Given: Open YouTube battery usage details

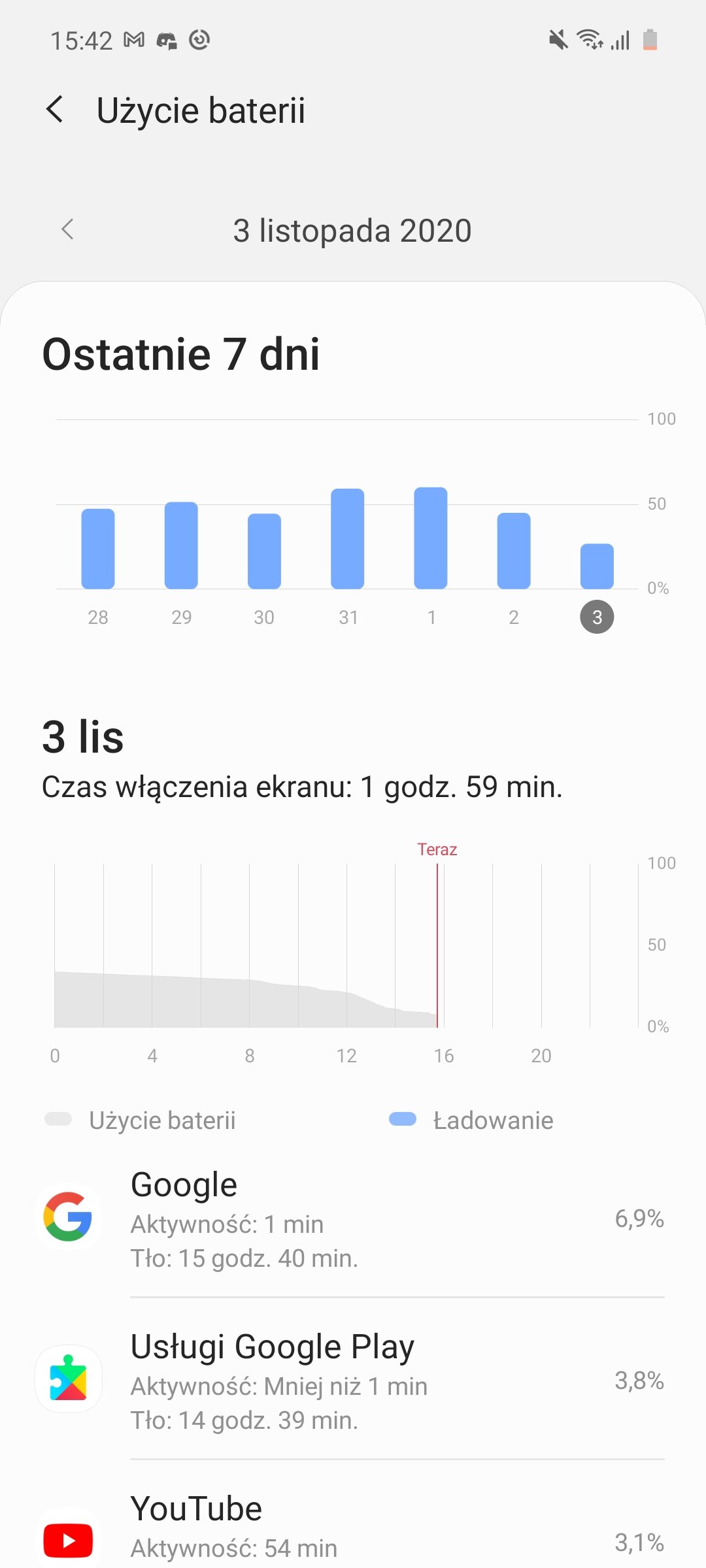Looking at the screenshot, I should tap(353, 1529).
